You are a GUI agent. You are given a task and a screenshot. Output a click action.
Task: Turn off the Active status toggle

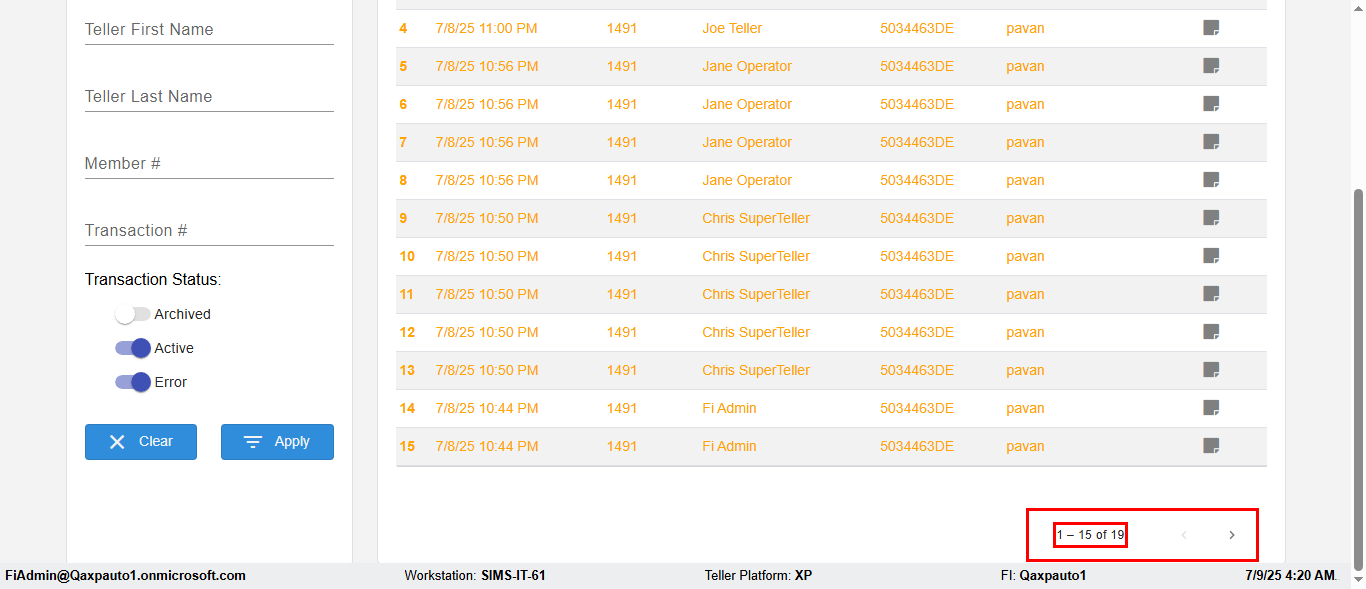tap(132, 348)
